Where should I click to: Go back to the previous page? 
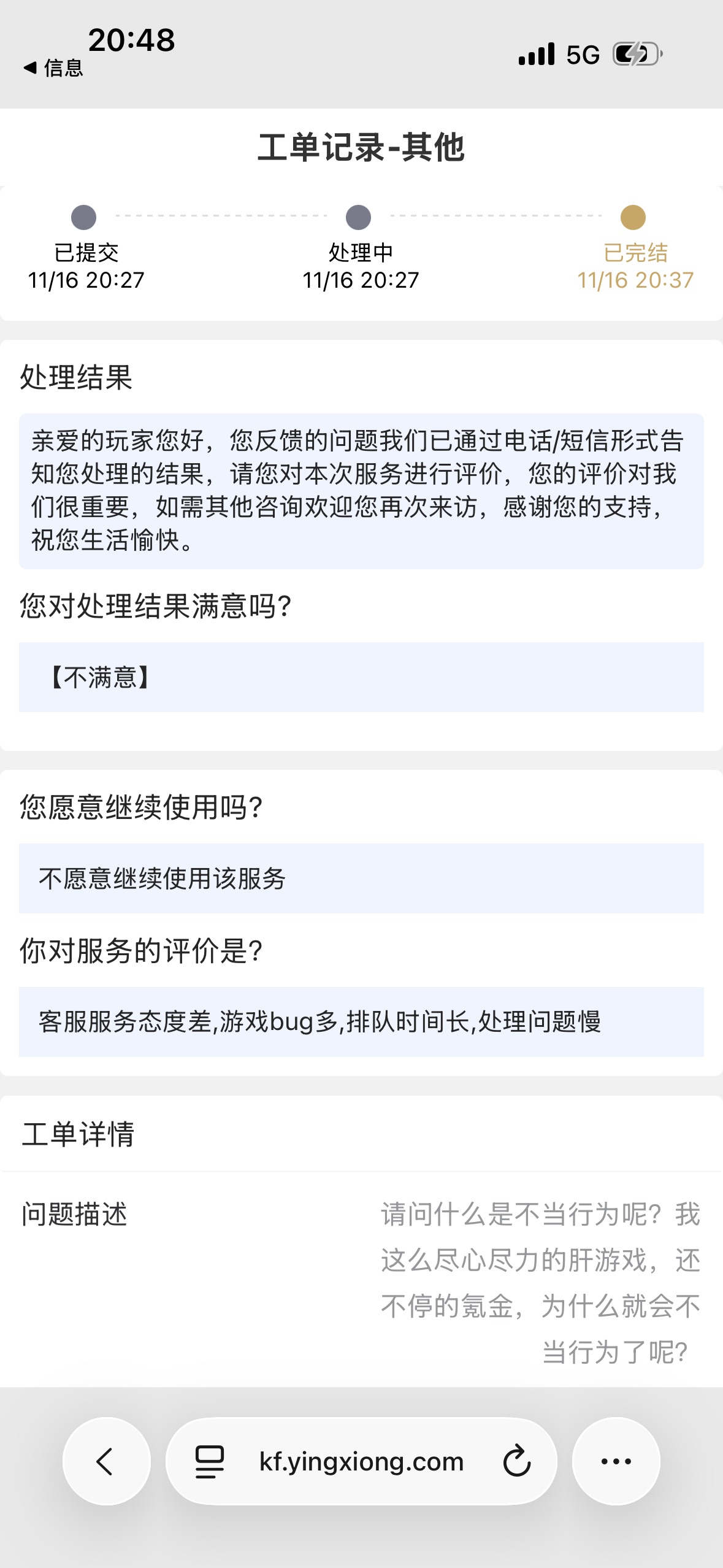click(x=106, y=1461)
